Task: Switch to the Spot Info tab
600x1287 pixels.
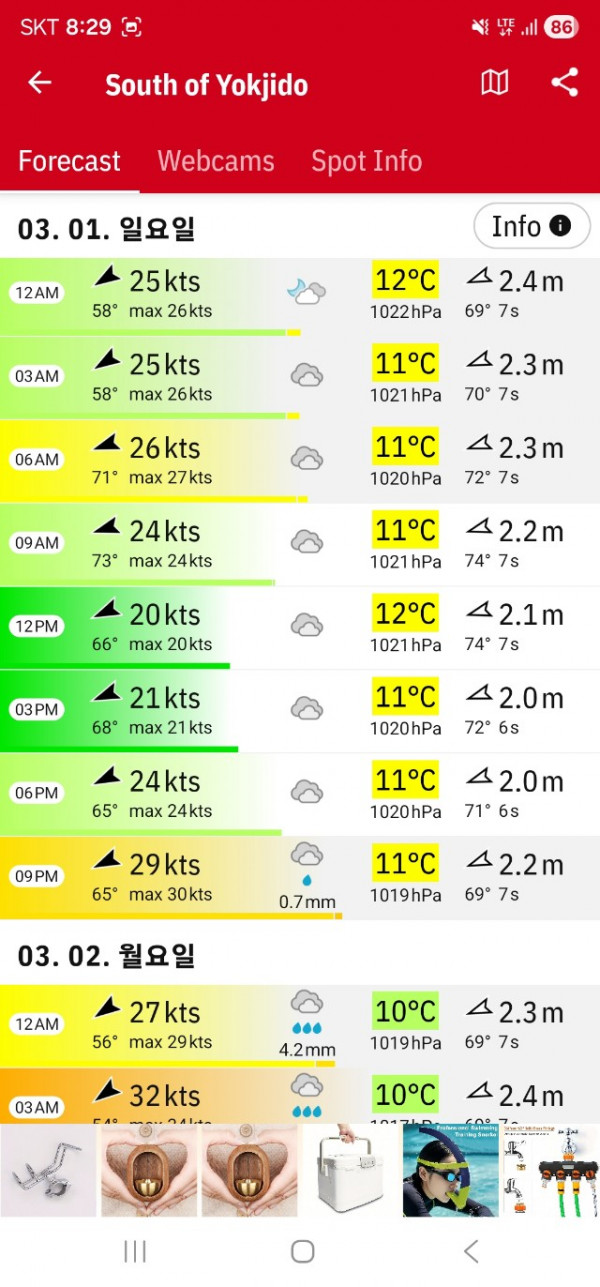Action: [366, 161]
